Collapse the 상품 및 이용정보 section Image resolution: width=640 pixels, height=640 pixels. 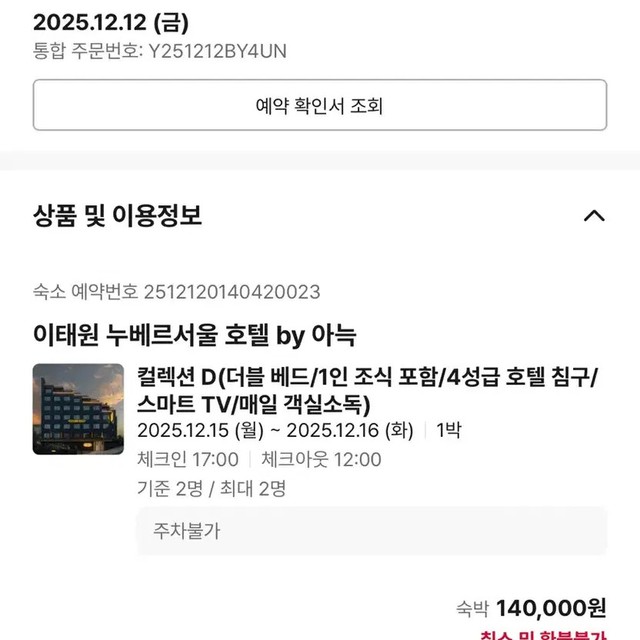point(594,215)
